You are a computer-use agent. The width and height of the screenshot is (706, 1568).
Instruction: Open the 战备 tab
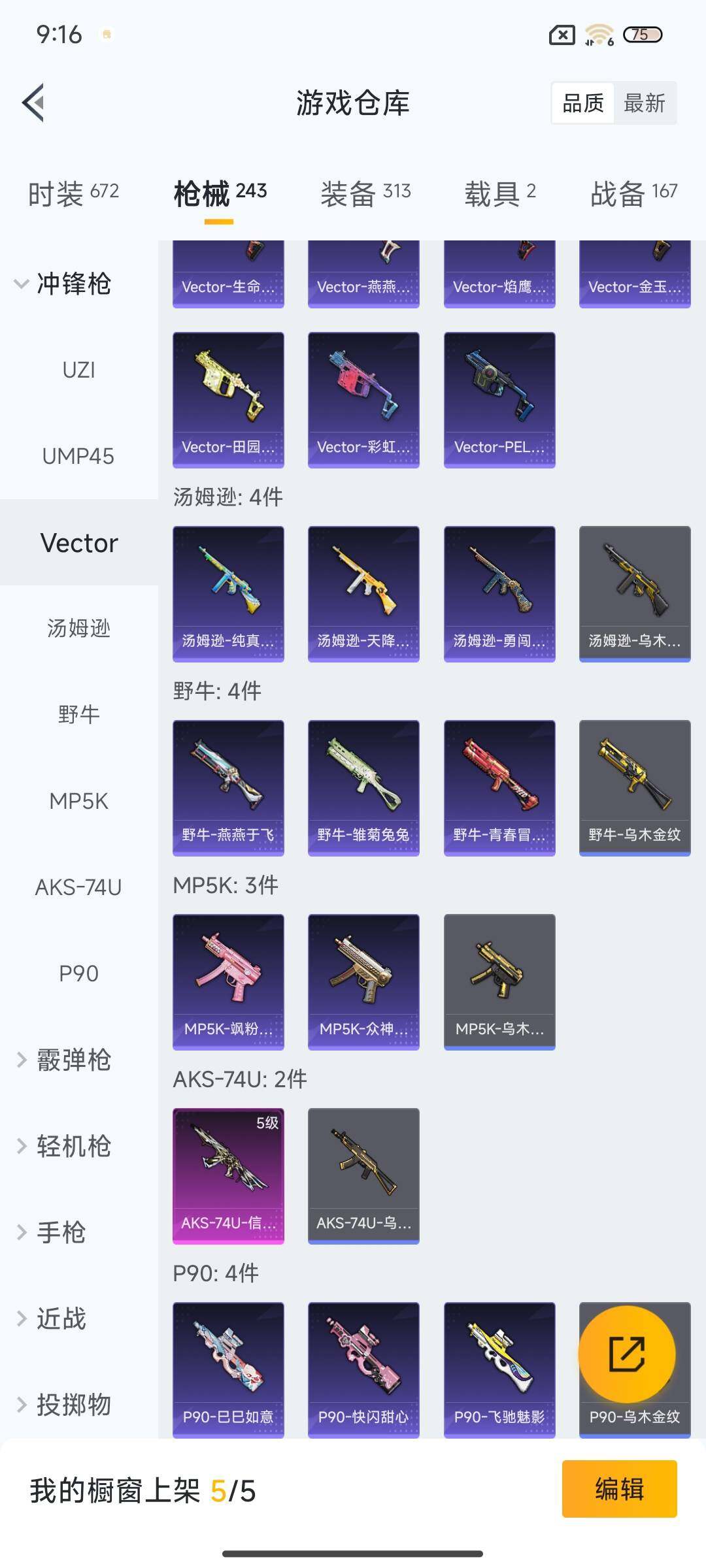(x=633, y=193)
